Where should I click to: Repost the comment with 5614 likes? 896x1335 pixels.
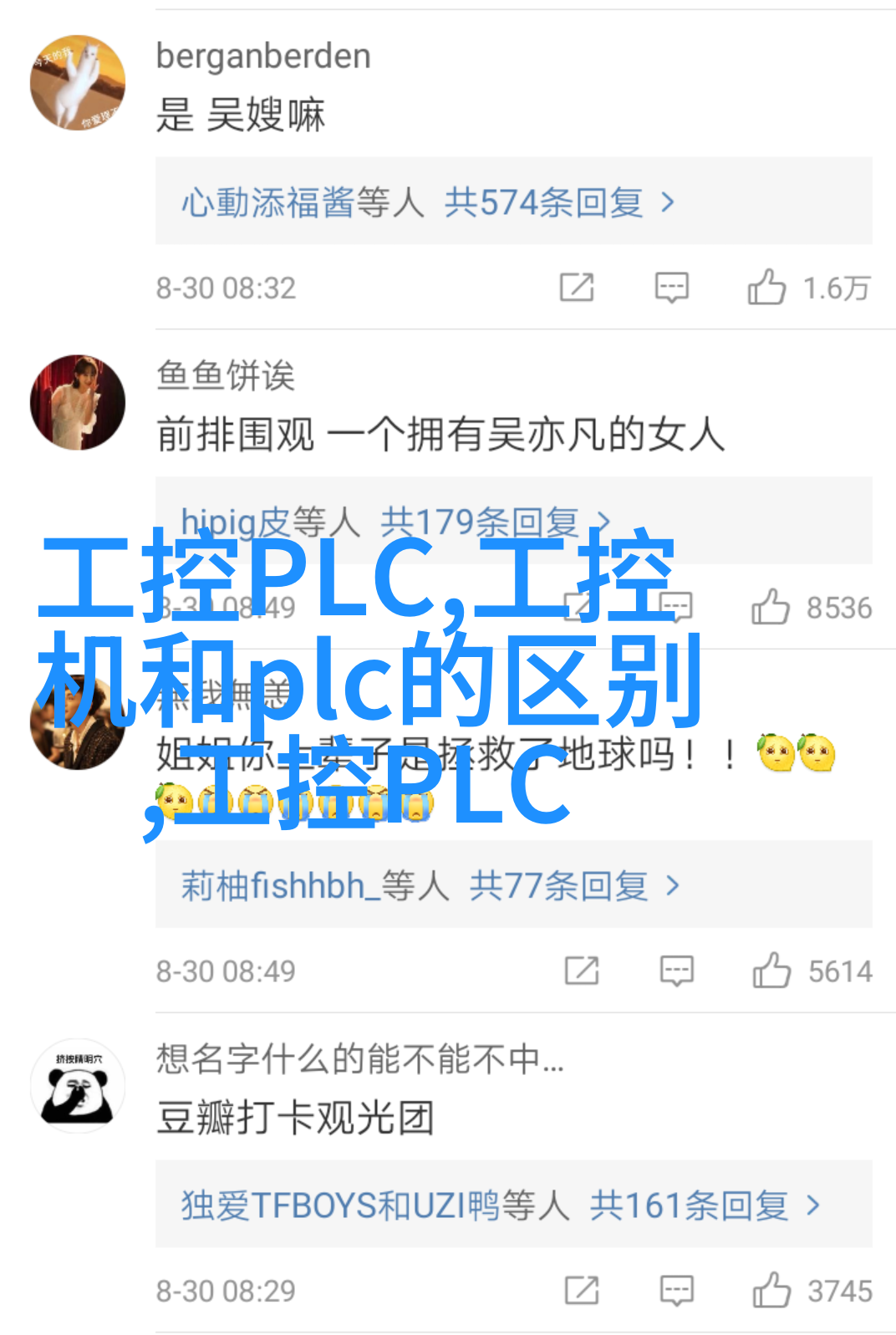[x=582, y=971]
